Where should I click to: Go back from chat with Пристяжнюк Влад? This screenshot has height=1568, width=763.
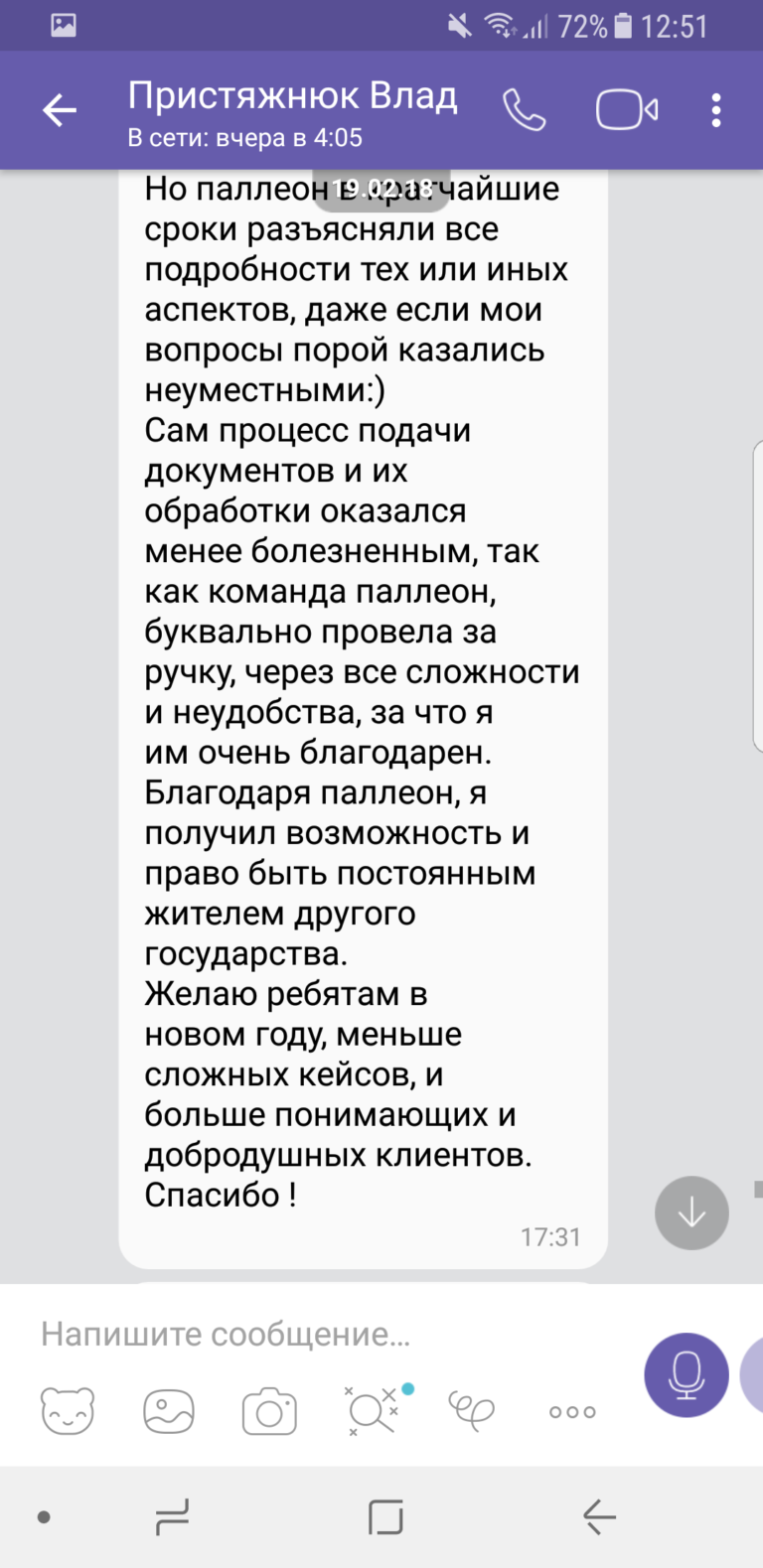pyautogui.click(x=60, y=110)
